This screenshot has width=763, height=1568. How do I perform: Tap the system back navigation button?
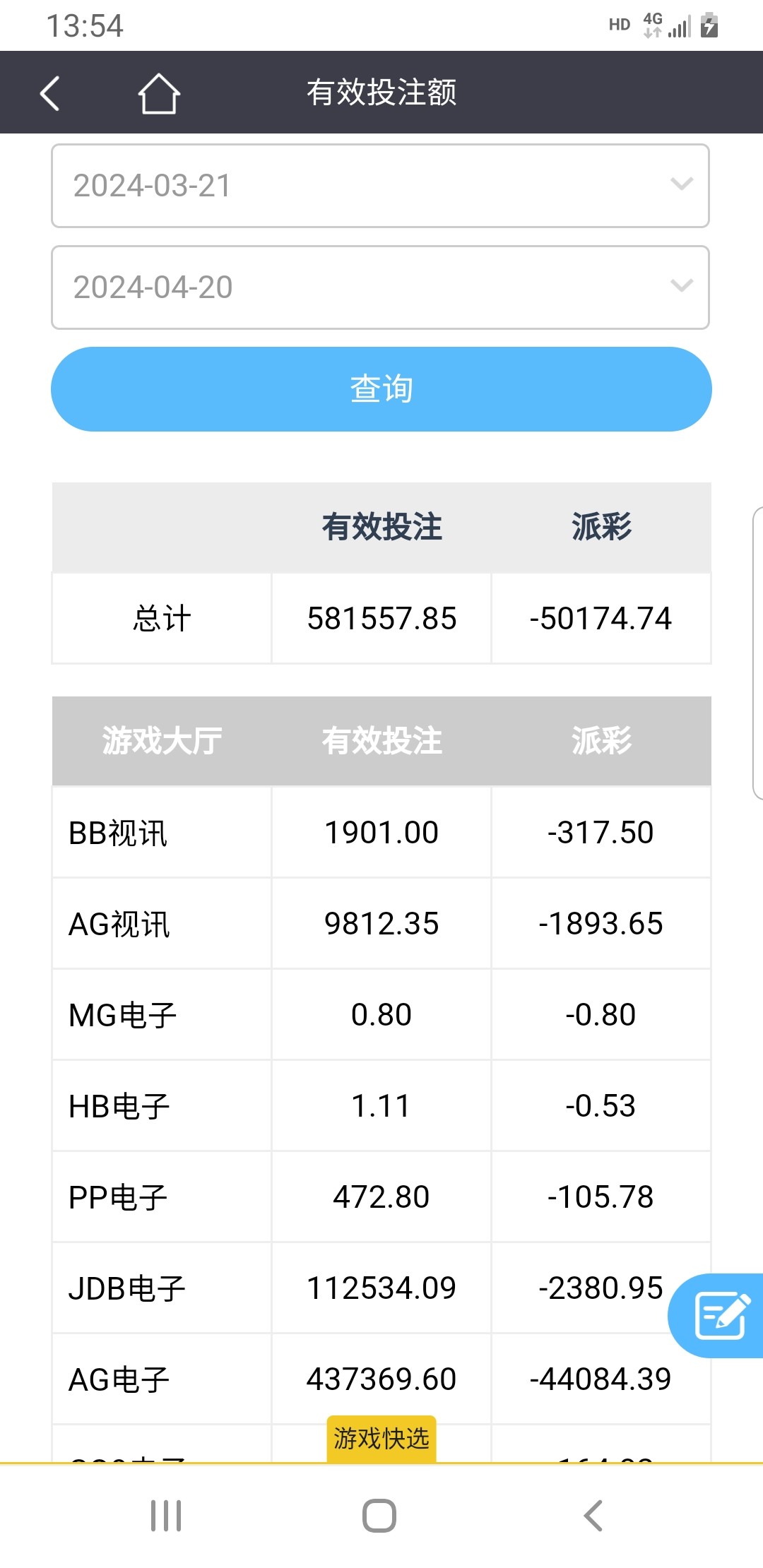pos(593,1516)
